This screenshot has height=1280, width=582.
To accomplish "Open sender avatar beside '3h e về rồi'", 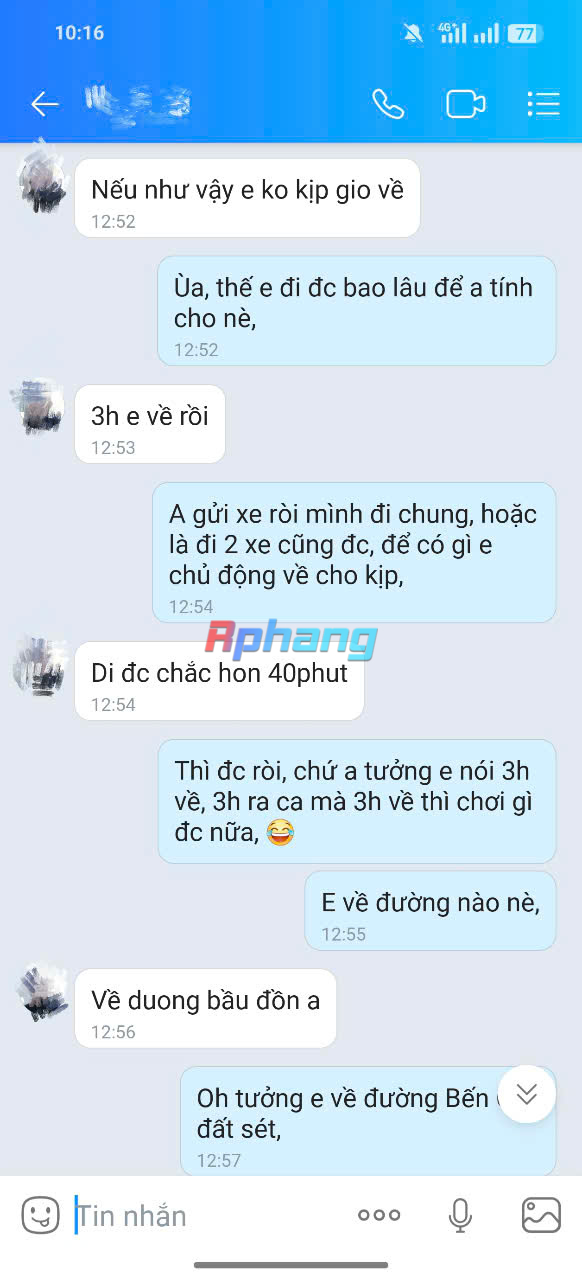I will [40, 408].
